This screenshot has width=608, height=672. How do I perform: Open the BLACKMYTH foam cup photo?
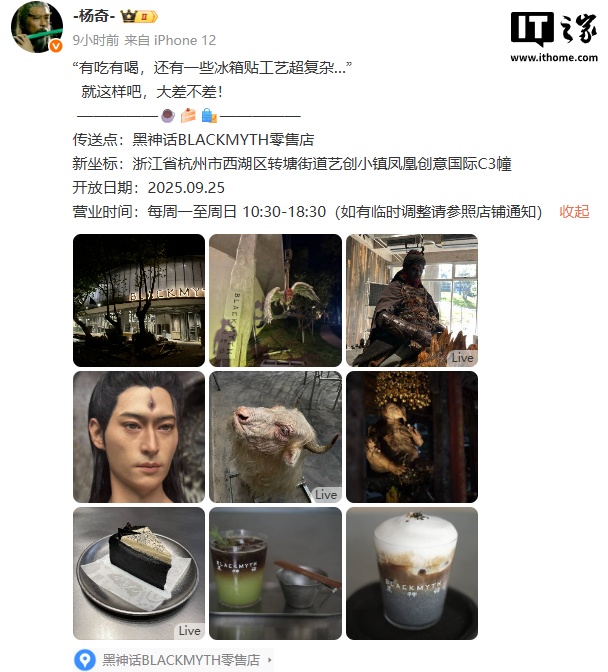point(411,573)
